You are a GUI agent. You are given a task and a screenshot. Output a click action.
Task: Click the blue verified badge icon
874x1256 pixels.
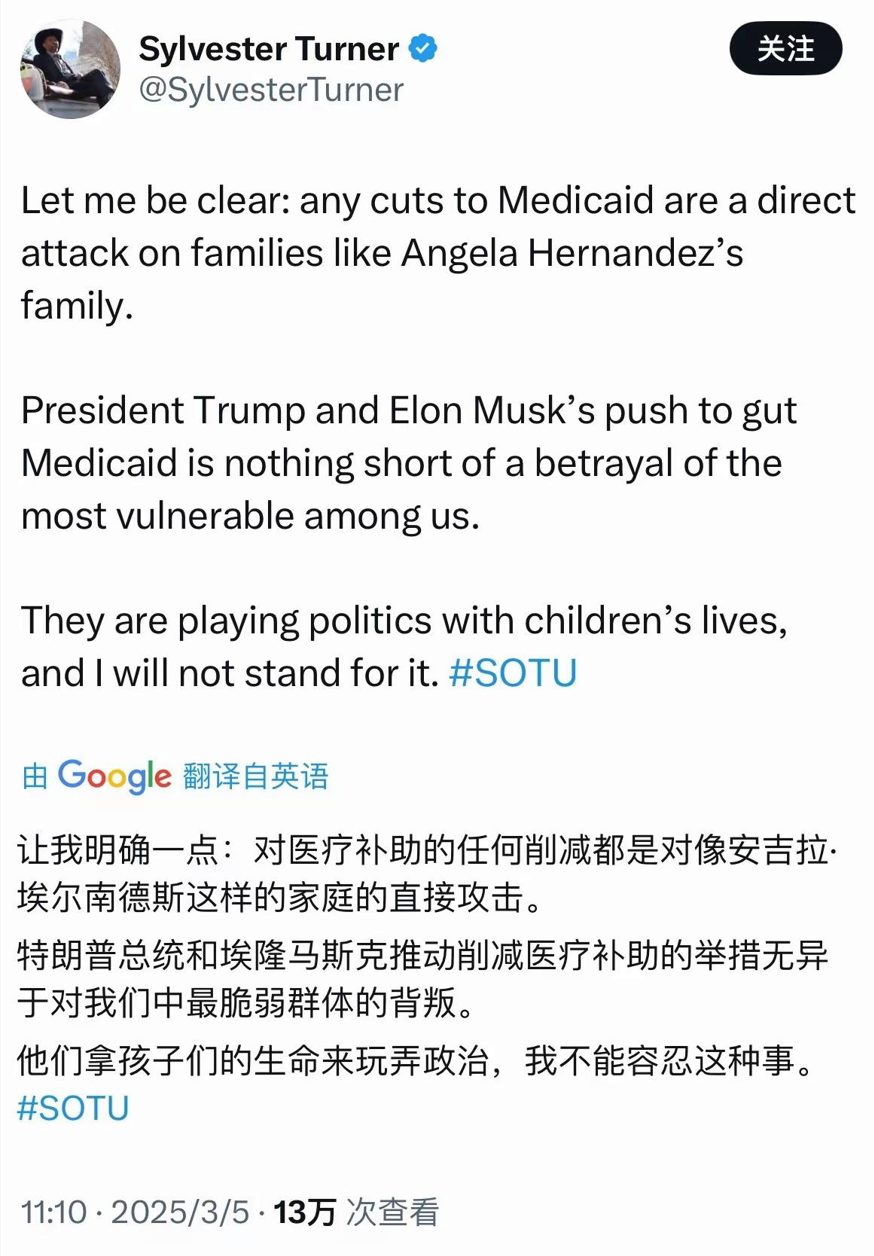pos(423,48)
